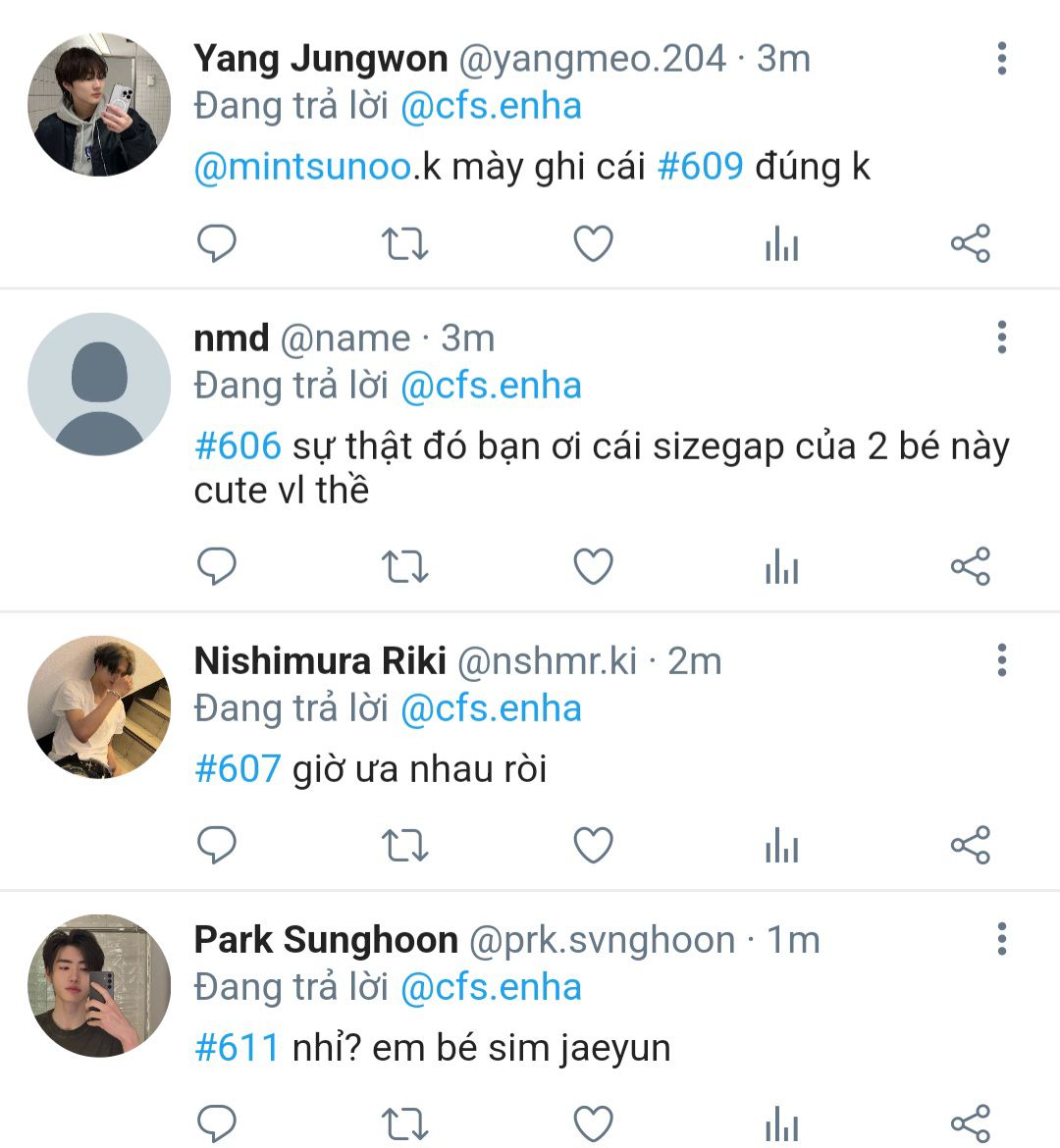Open the @mintsunoo.k mention link
Image resolution: width=1060 pixels, height=1148 pixels.
tap(303, 166)
